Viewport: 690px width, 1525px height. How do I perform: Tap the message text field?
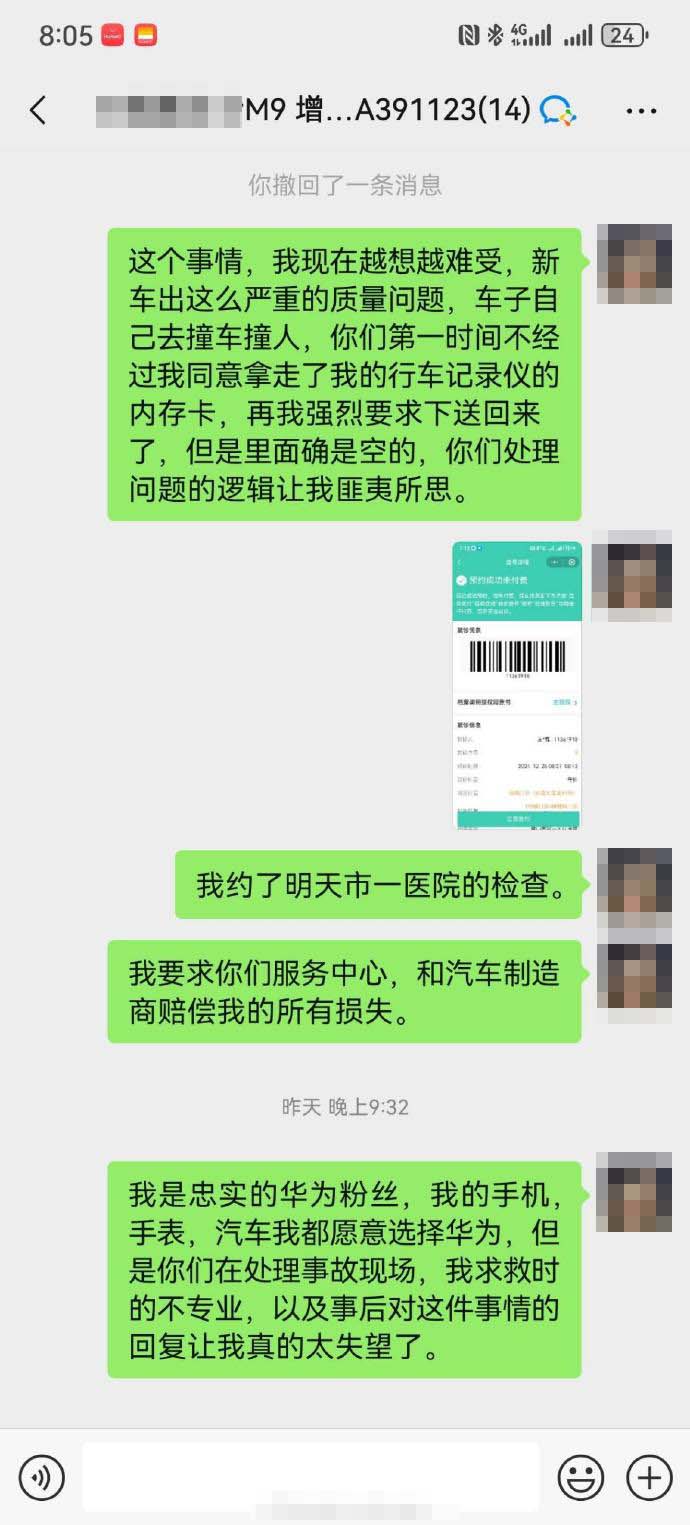point(311,1476)
